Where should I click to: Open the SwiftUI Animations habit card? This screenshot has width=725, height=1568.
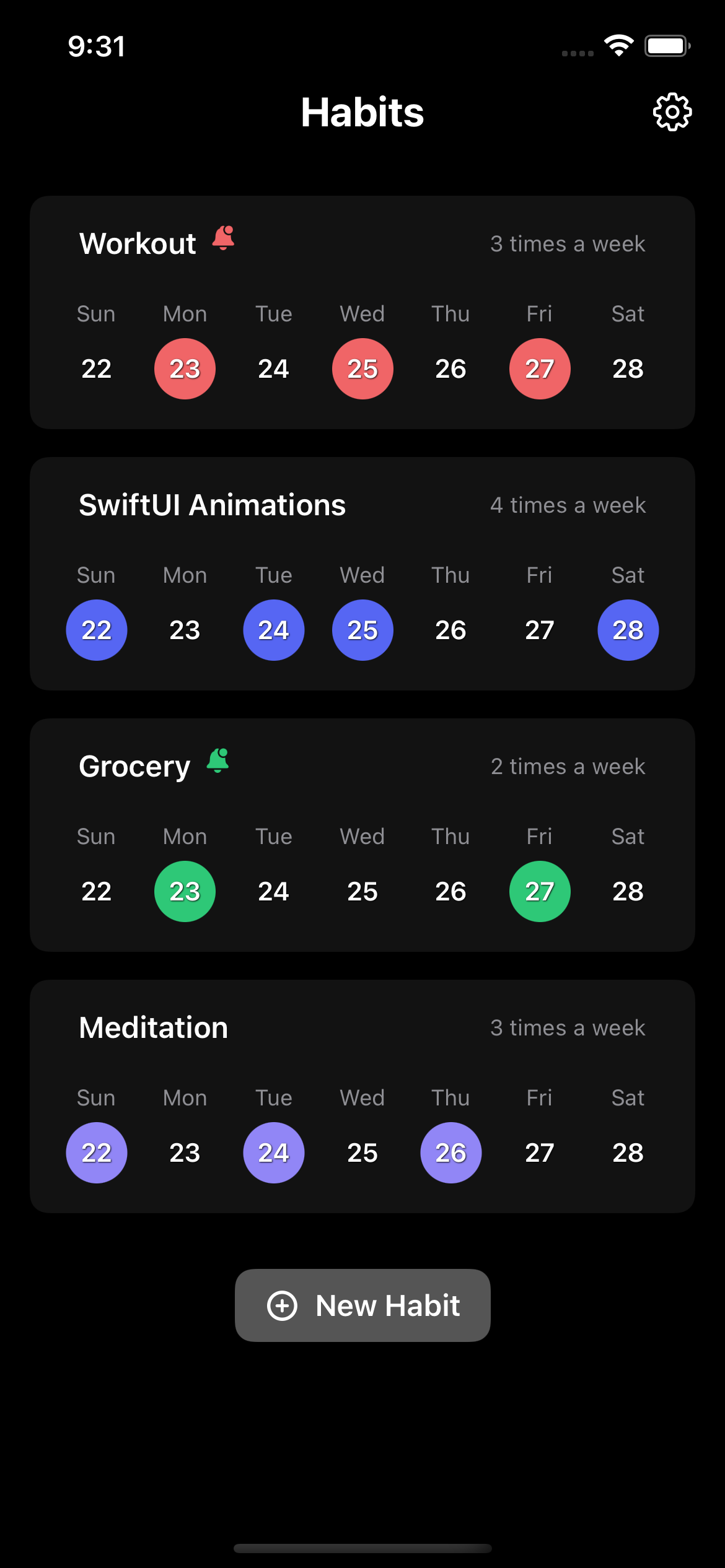click(362, 574)
